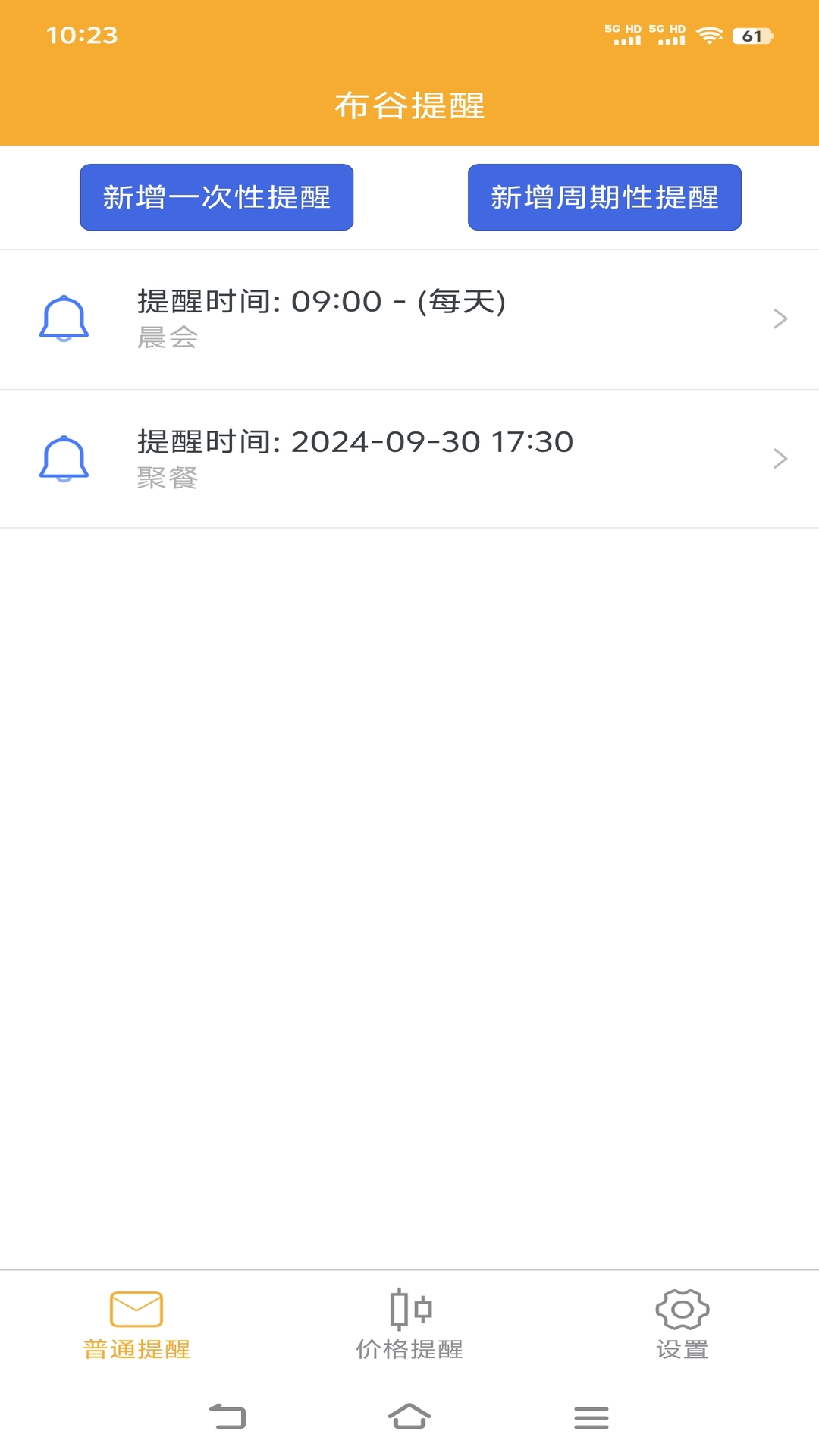Image resolution: width=819 pixels, height=1456 pixels.
Task: Tap the Android home navigation button
Action: (x=409, y=1415)
